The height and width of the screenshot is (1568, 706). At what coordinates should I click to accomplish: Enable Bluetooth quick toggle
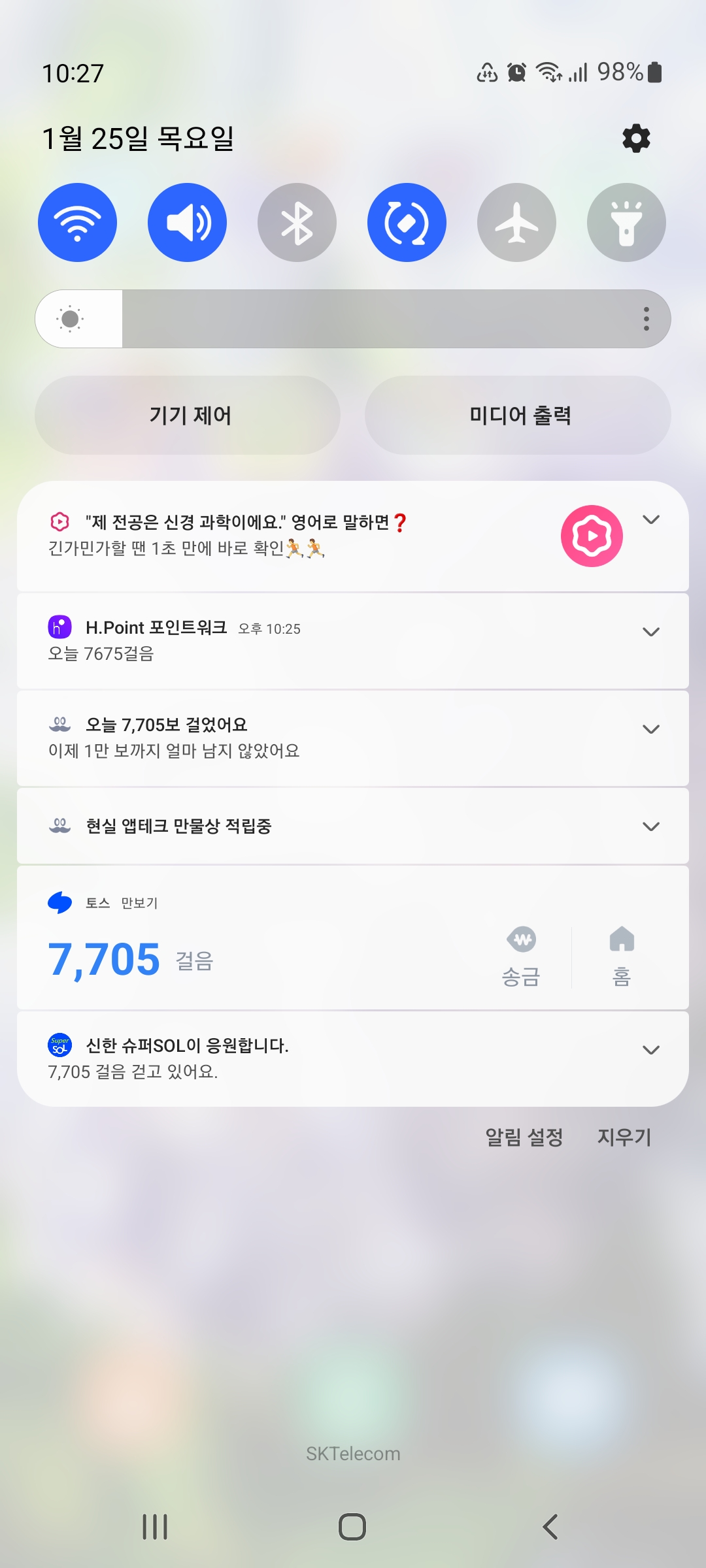(297, 223)
